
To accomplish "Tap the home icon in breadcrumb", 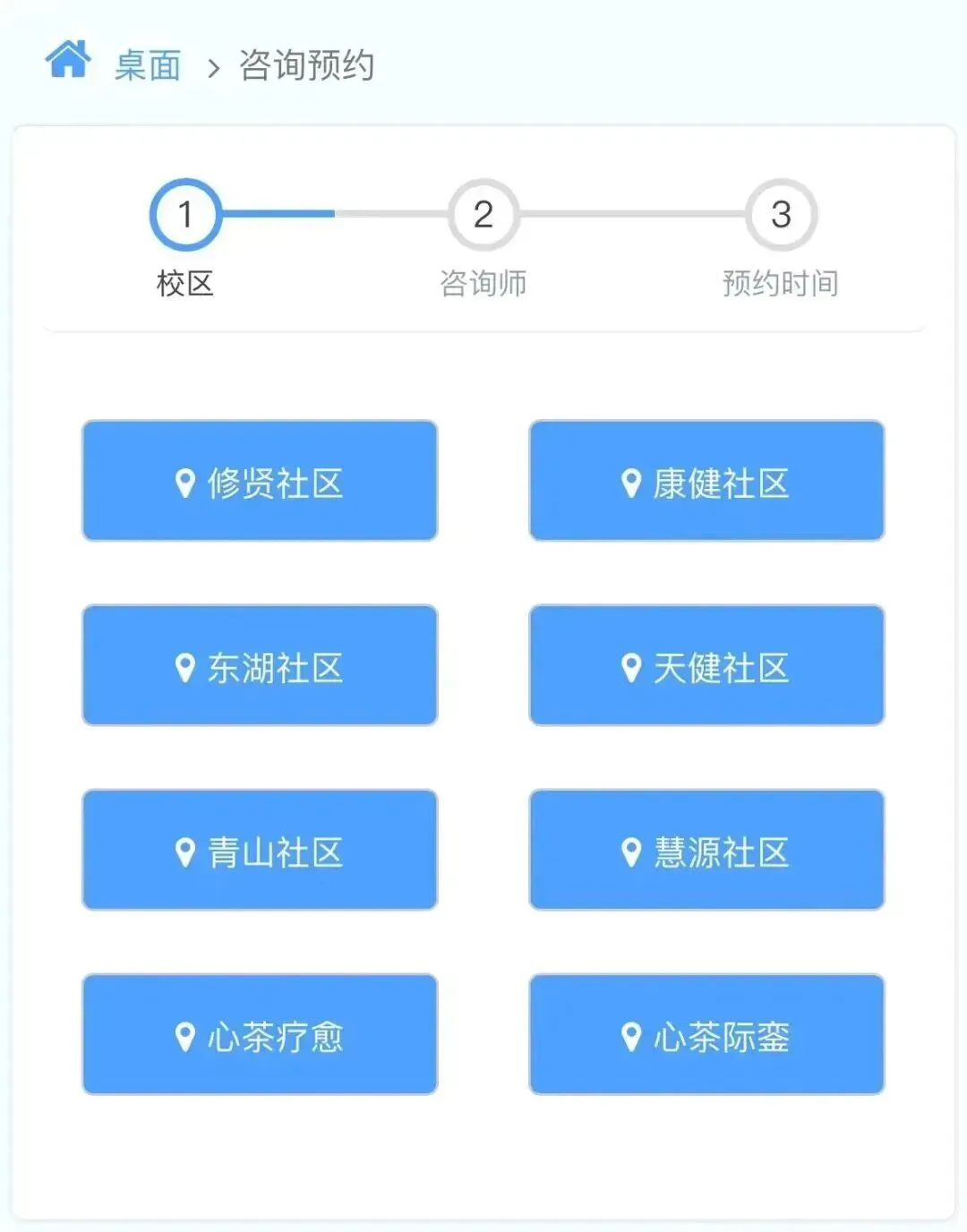I will tap(68, 60).
